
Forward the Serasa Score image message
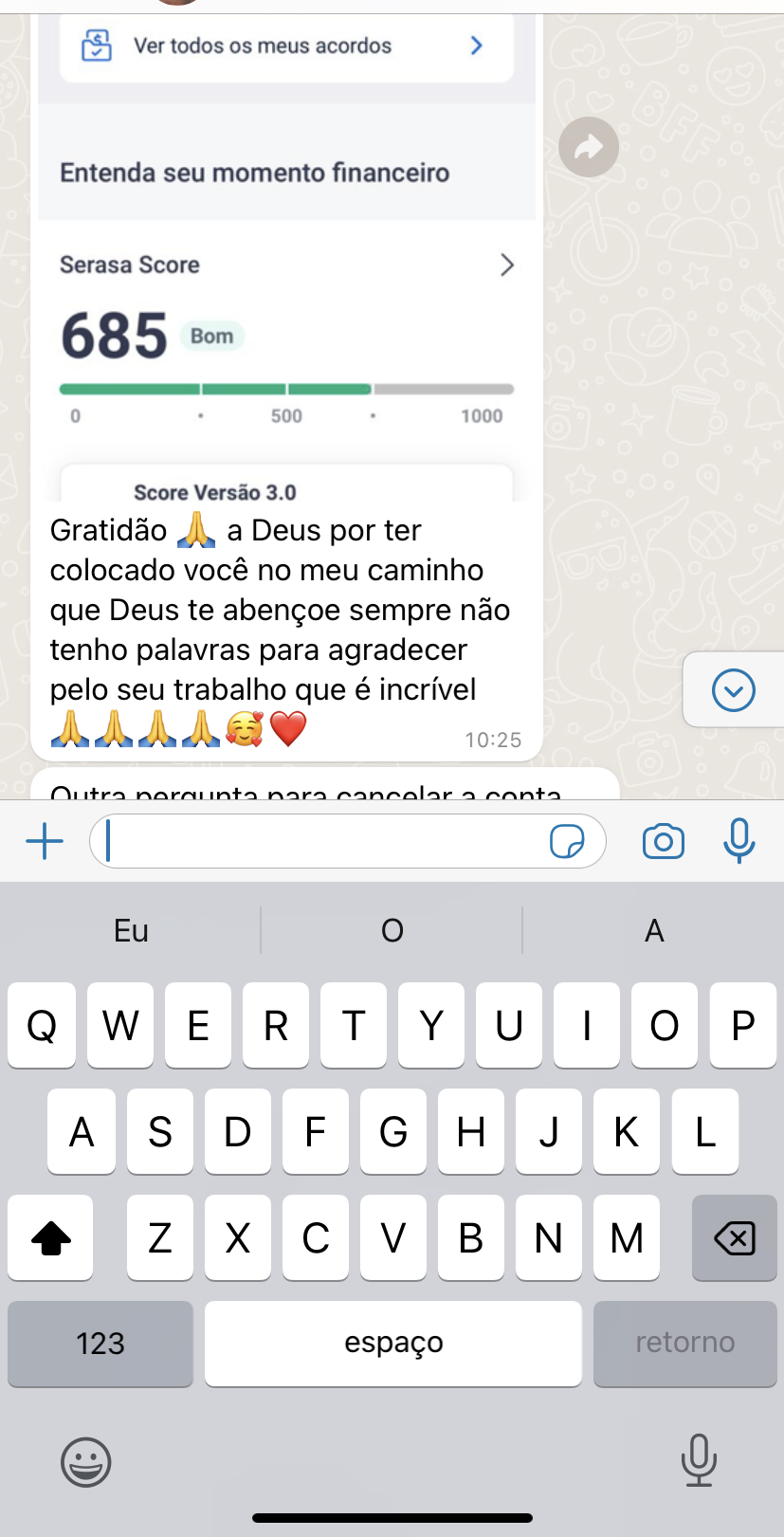[589, 147]
